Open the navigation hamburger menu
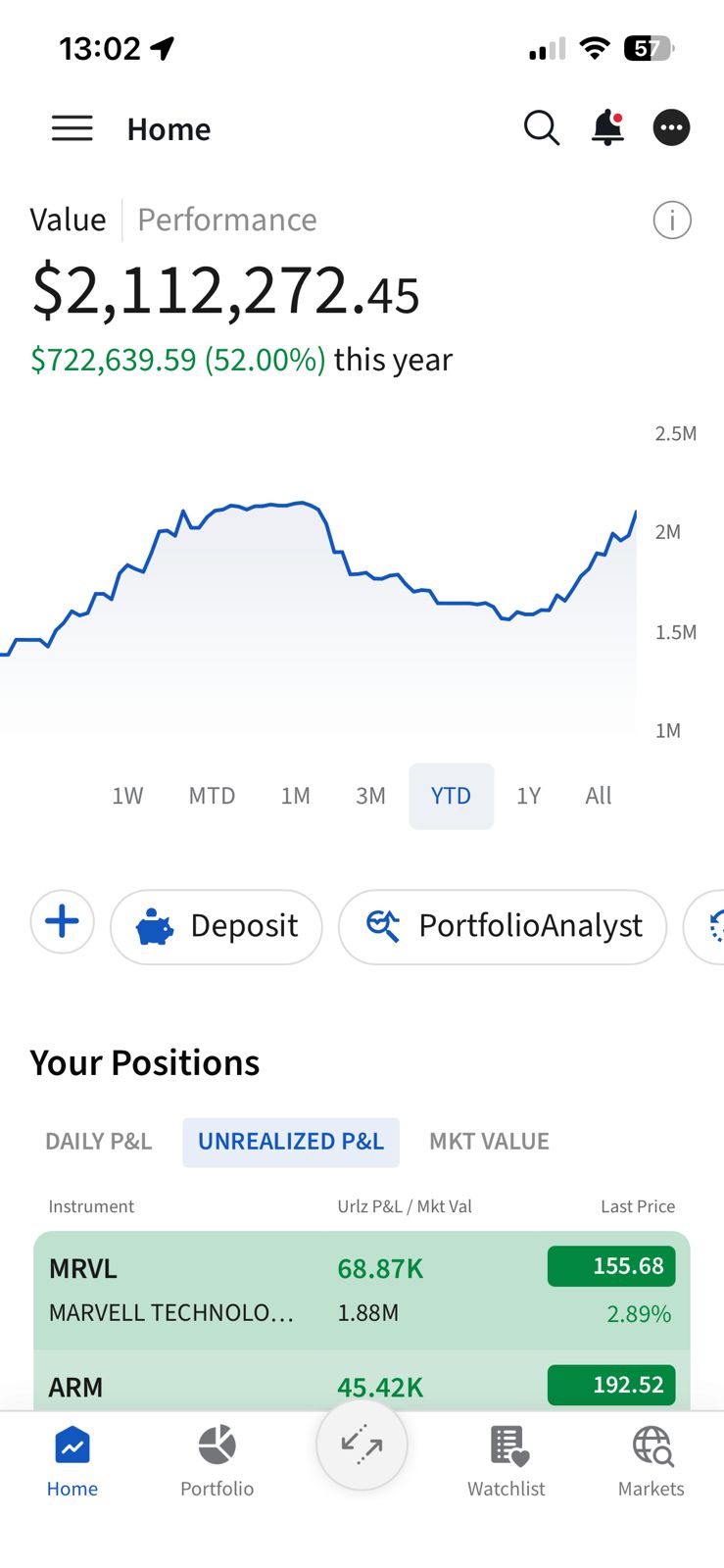Viewport: 724px width, 1568px height. click(72, 127)
